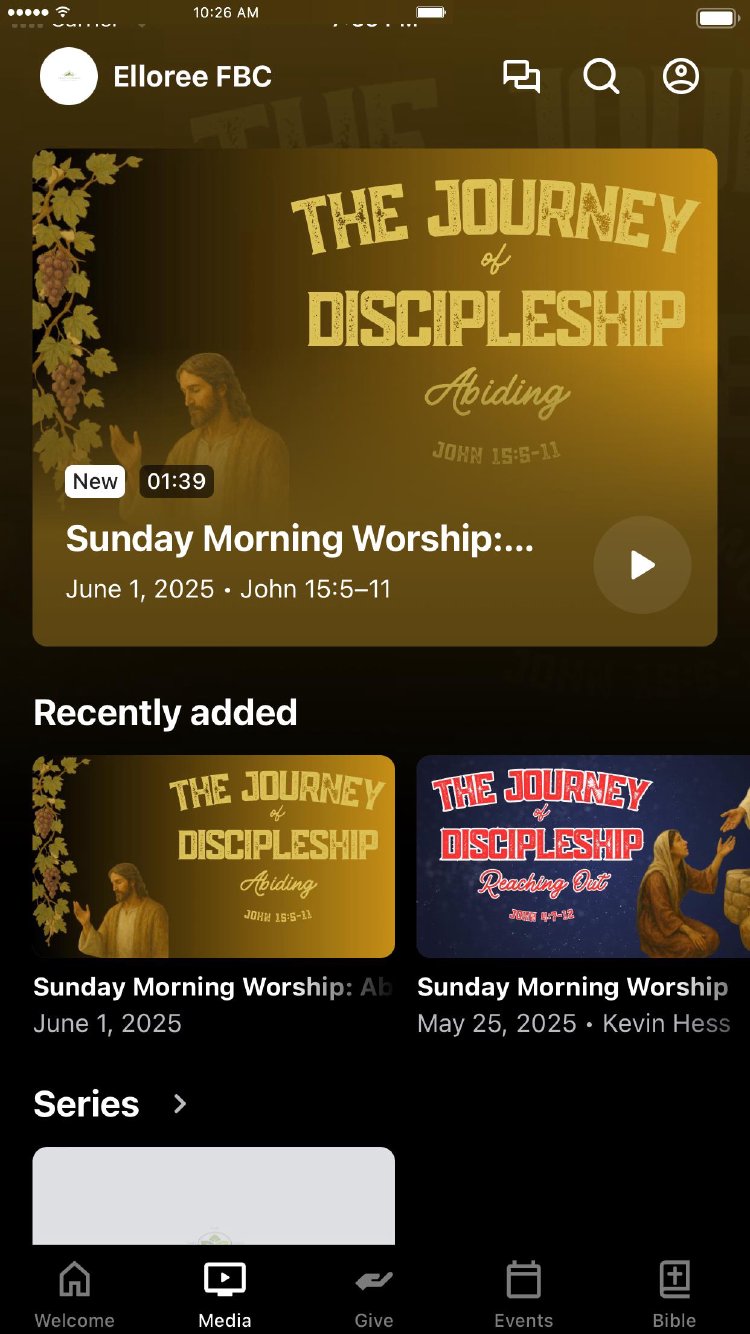Screen dimensions: 750x1334
Task: Switch to the Events tab
Action: click(524, 1295)
